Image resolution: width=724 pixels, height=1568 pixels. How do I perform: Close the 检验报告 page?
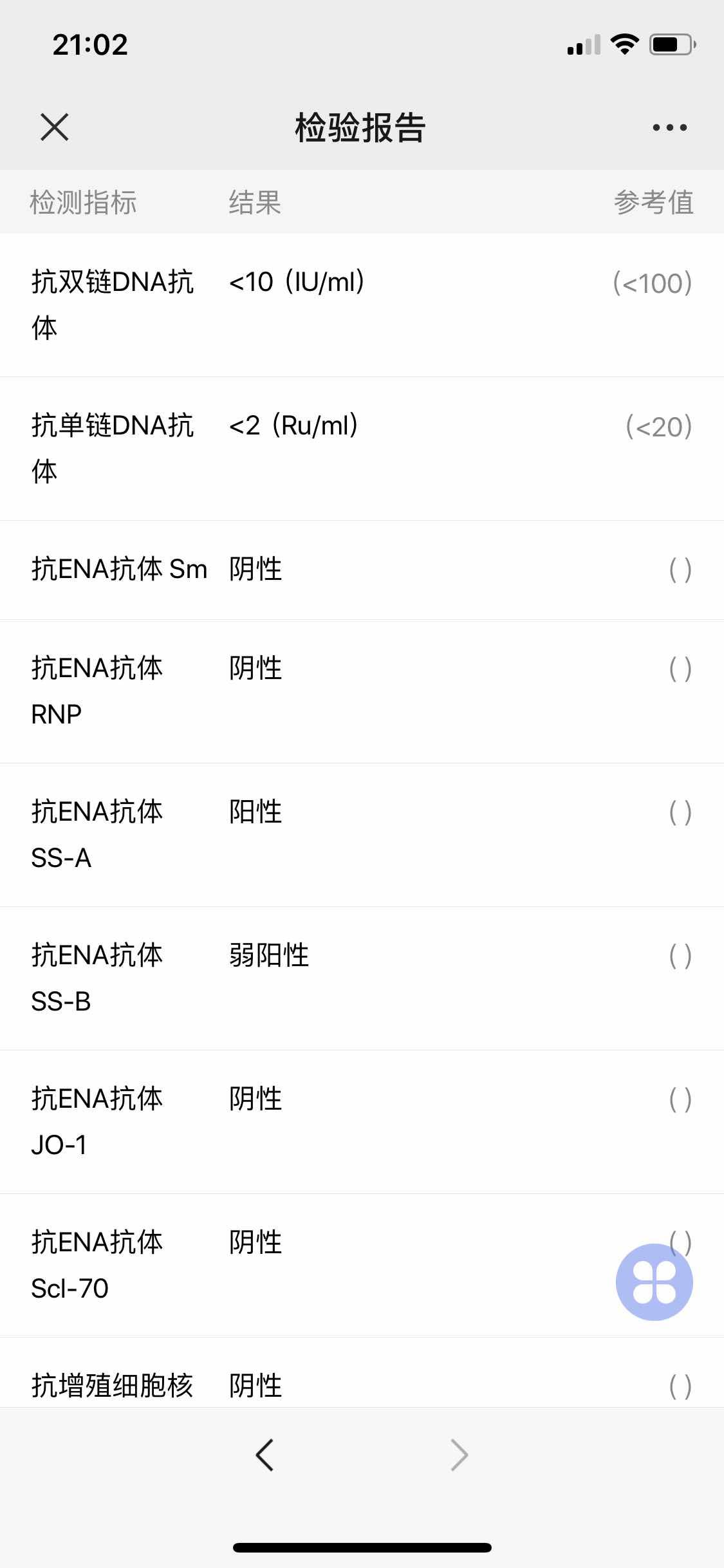coord(54,127)
